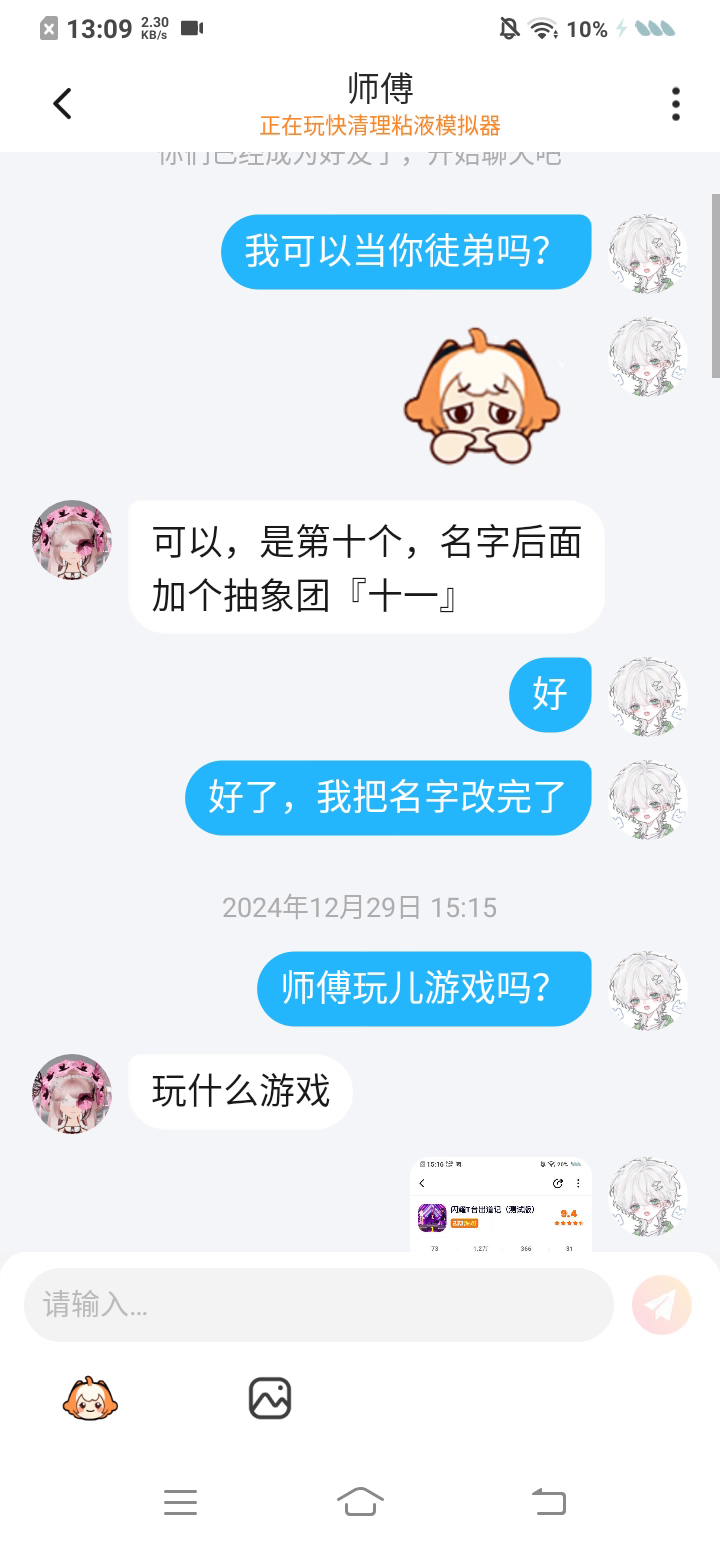
Task: Open 师傅's avatar next to 玩什么游戏
Action: pyautogui.click(x=72, y=1093)
